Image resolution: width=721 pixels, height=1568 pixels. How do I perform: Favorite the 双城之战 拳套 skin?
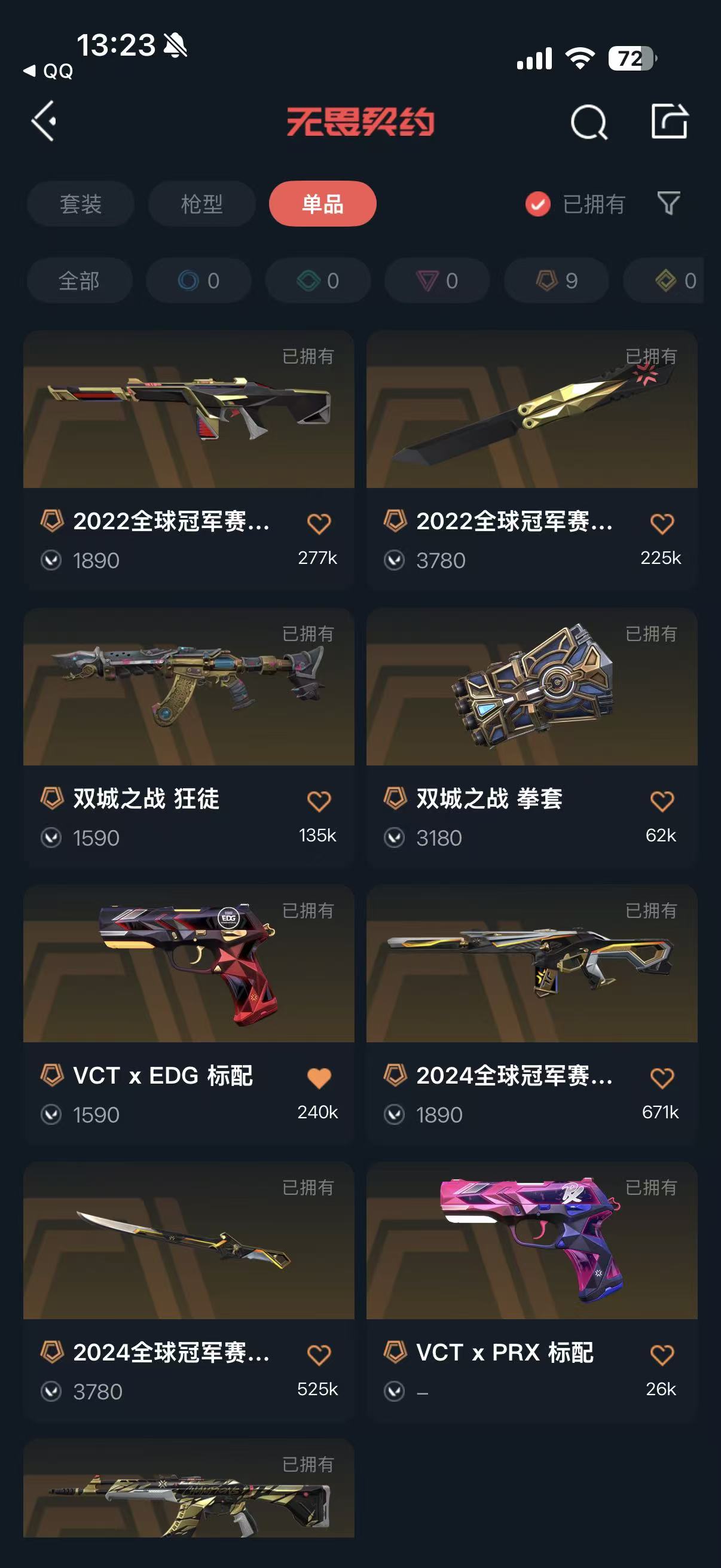point(662,801)
